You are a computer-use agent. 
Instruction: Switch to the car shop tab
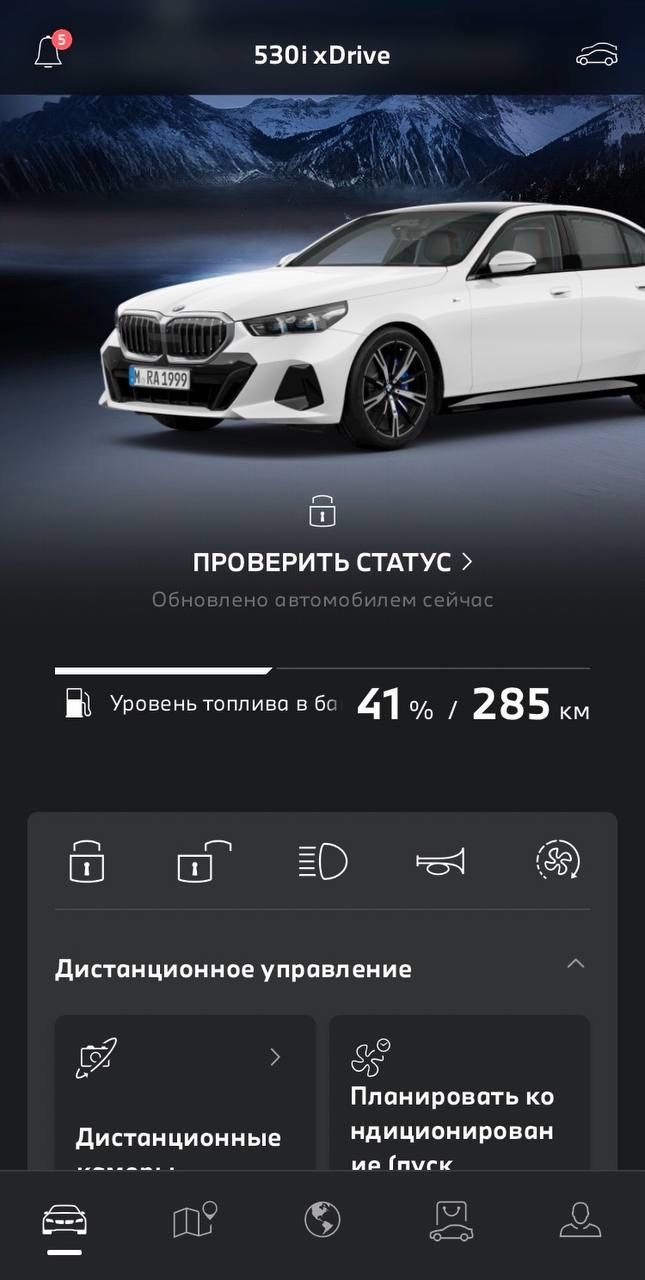coord(451,1220)
